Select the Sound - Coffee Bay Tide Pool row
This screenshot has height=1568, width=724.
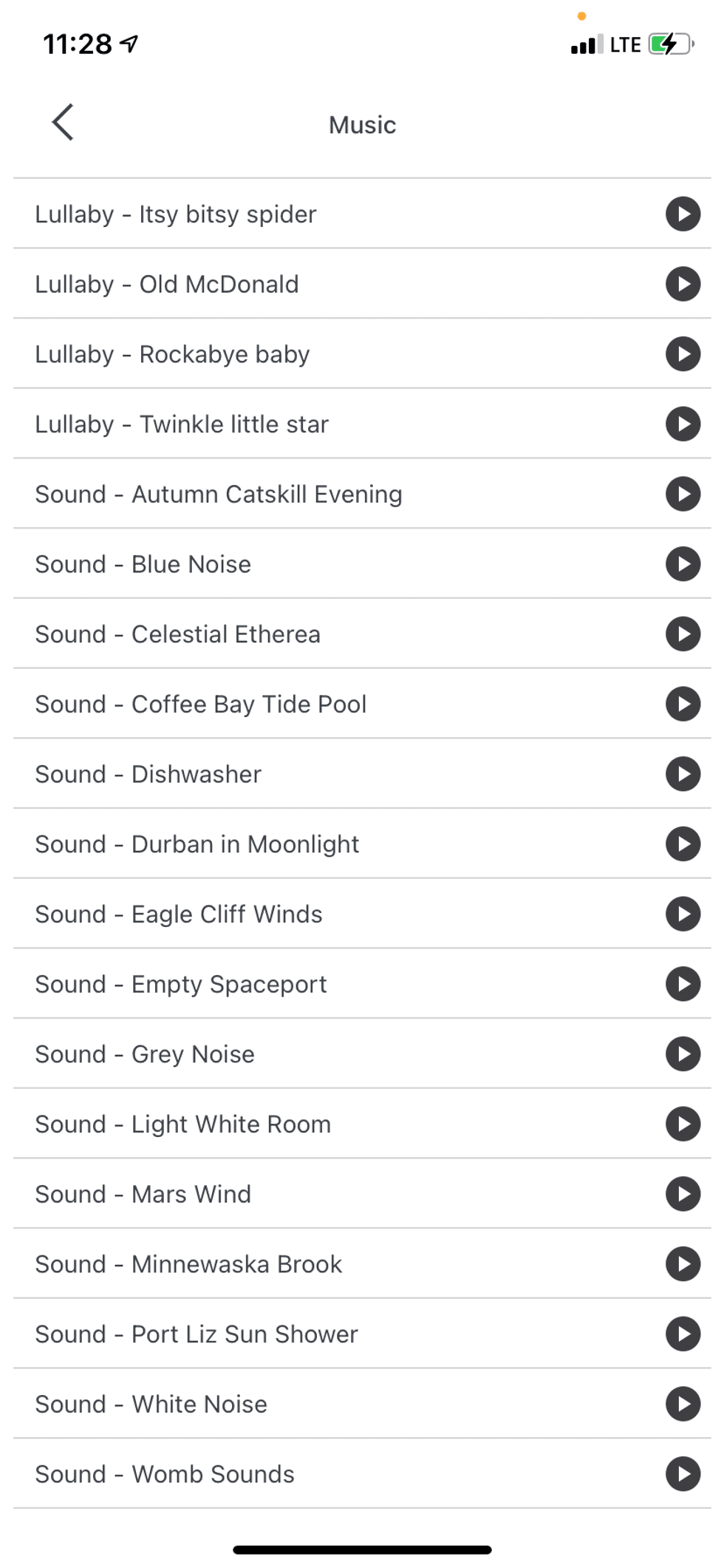point(296,704)
